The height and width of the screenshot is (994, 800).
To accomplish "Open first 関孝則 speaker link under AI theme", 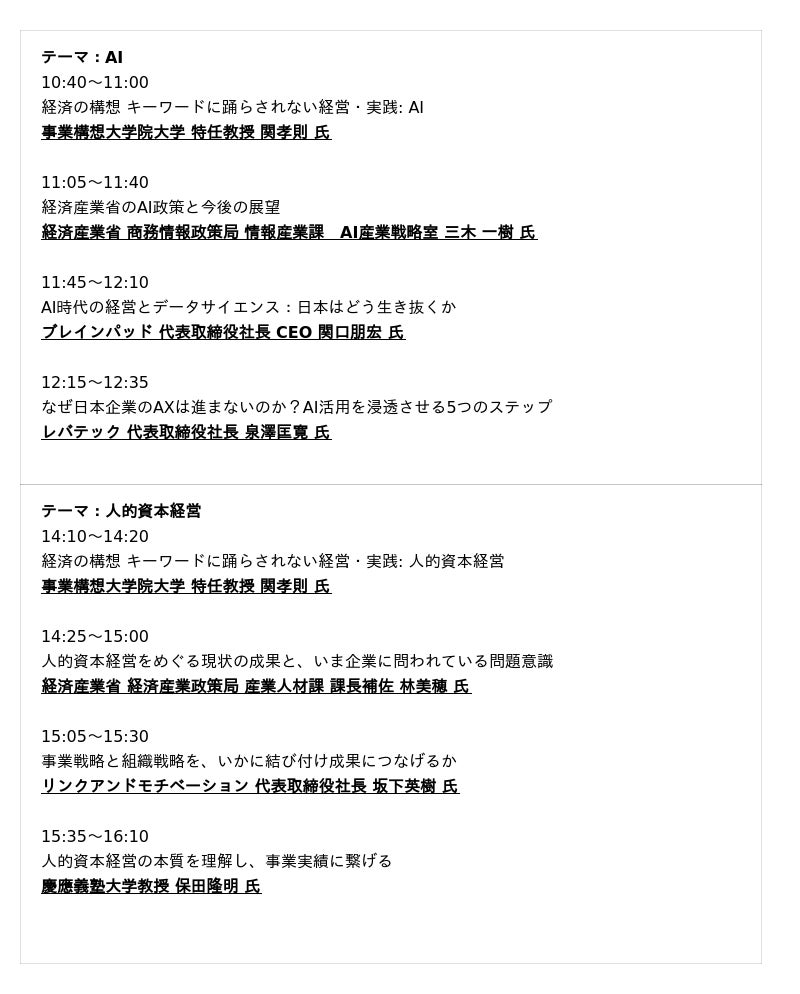I will [x=186, y=133].
